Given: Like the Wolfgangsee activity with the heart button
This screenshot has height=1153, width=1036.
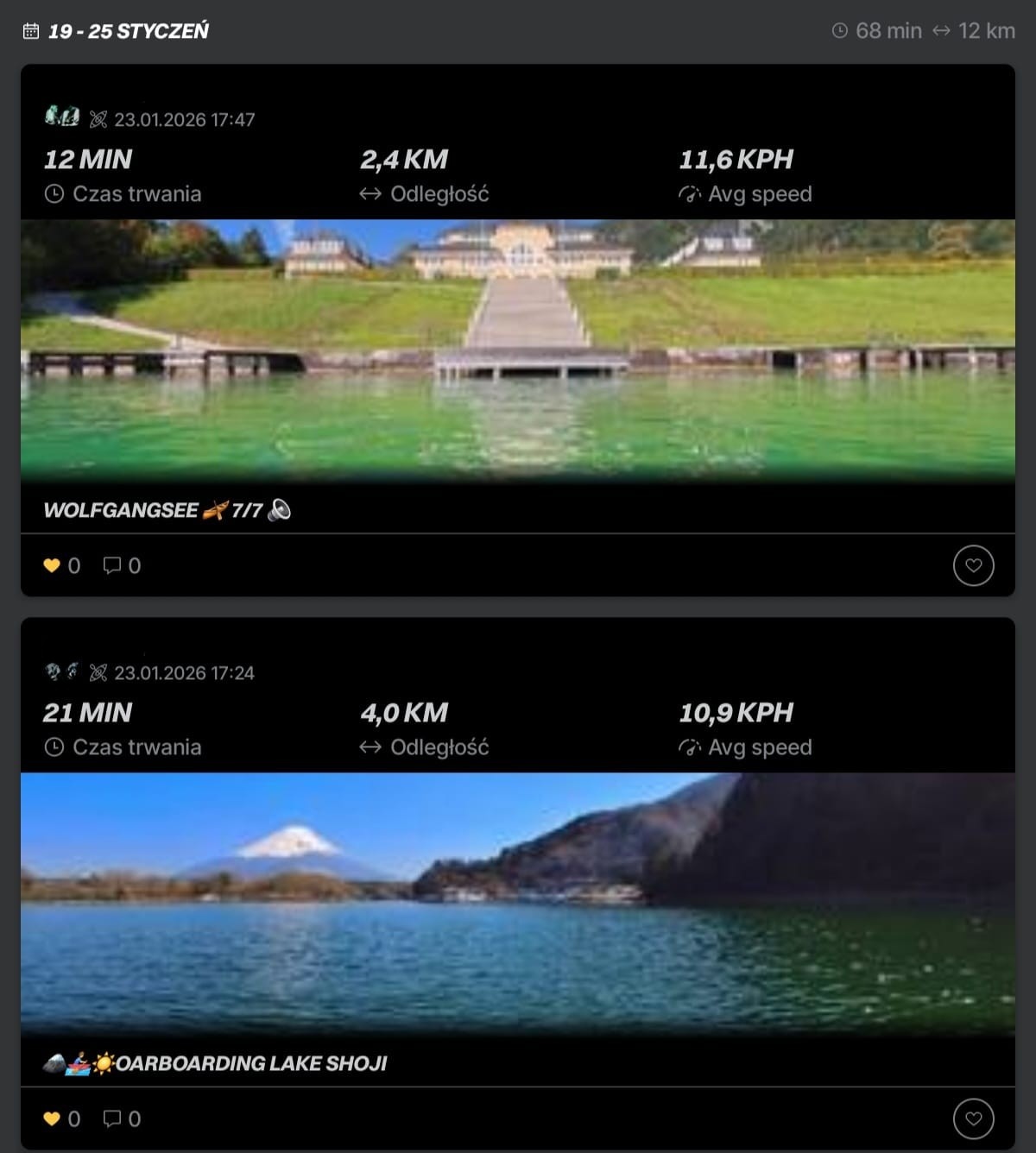Looking at the screenshot, I should [973, 566].
